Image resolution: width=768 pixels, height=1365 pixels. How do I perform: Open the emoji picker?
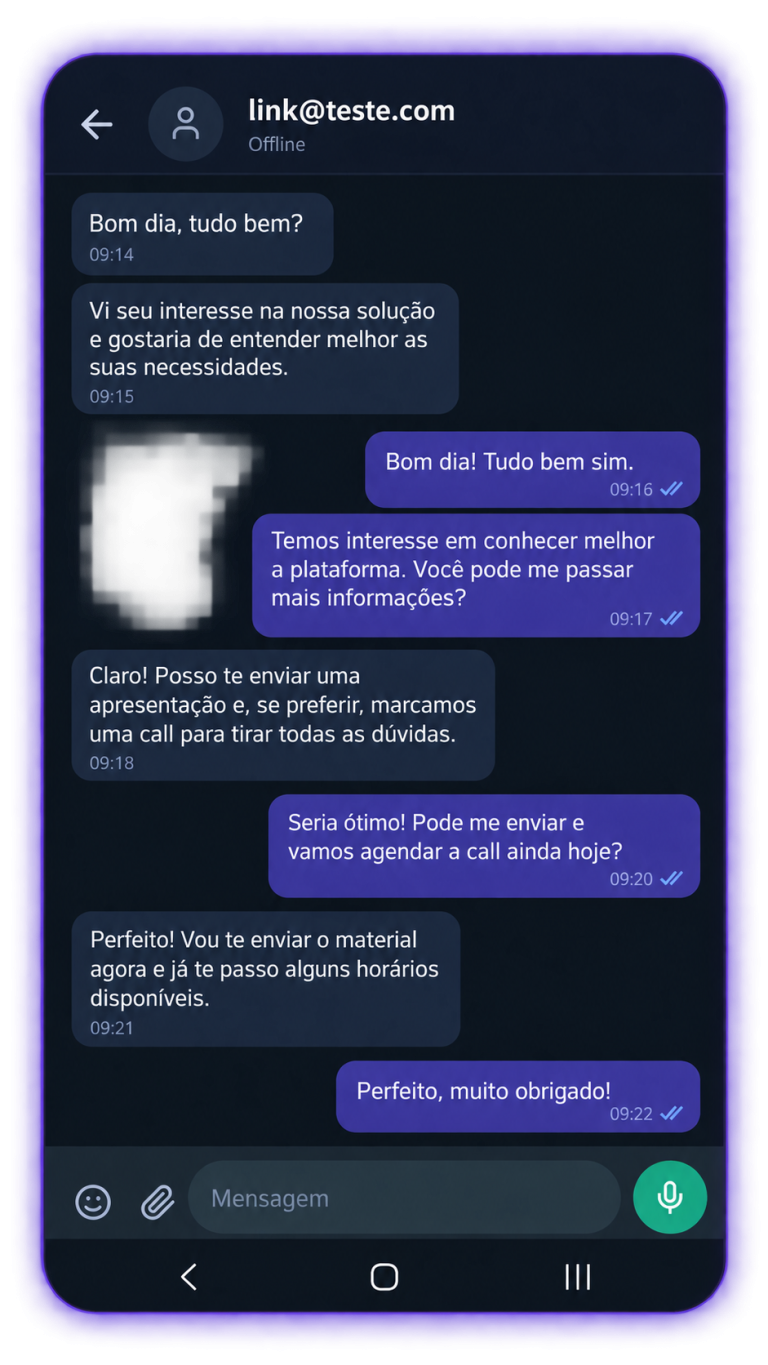pyautogui.click(x=93, y=1201)
